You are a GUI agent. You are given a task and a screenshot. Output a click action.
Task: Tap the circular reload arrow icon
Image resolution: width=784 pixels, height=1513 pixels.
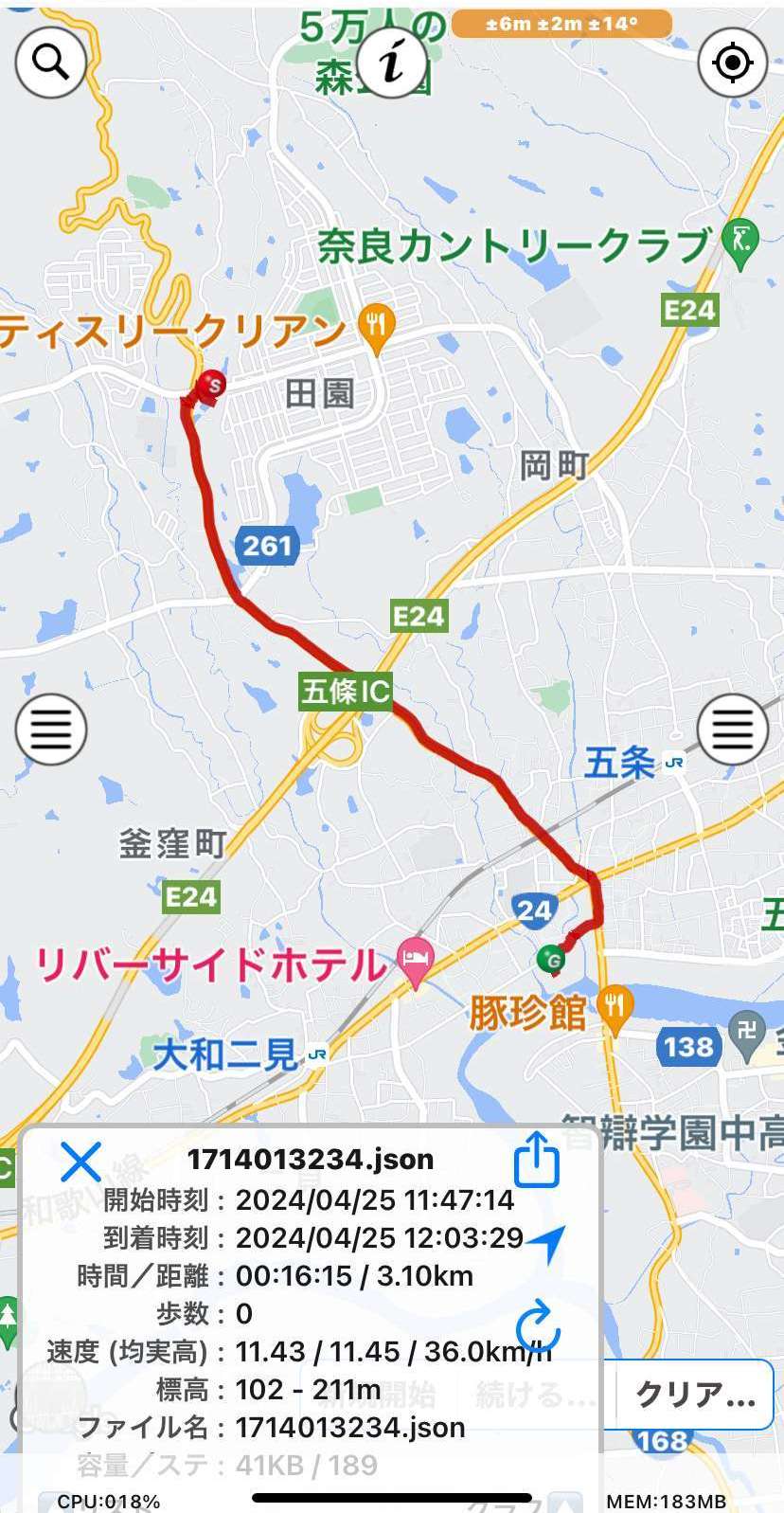(x=539, y=1324)
